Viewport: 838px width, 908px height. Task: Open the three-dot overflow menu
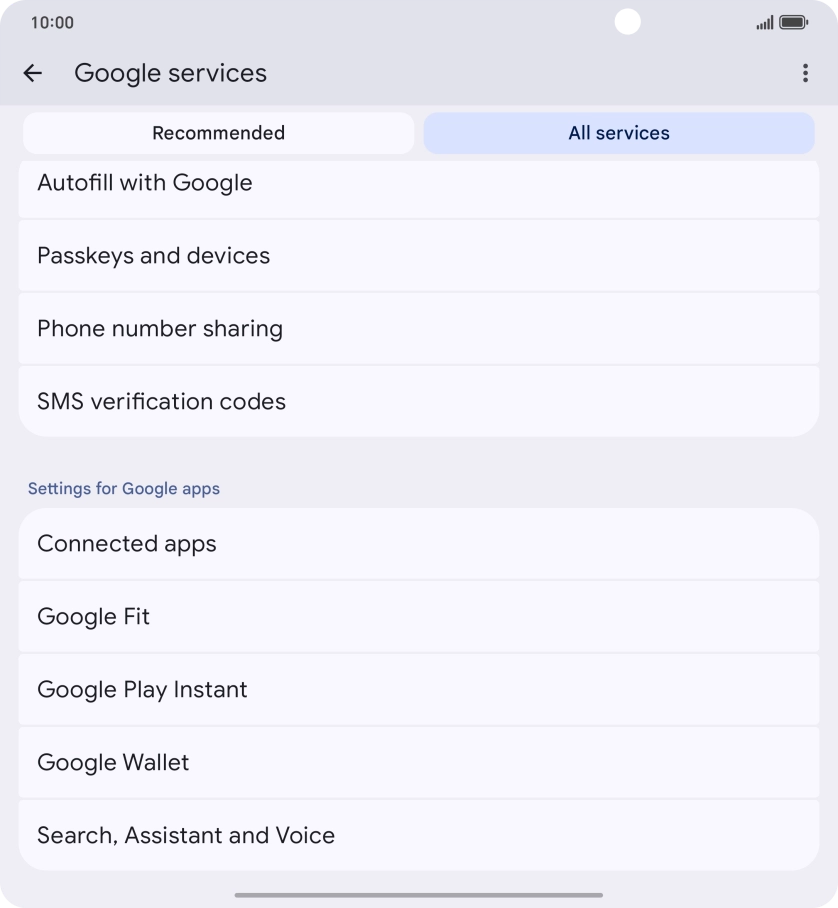pos(803,72)
